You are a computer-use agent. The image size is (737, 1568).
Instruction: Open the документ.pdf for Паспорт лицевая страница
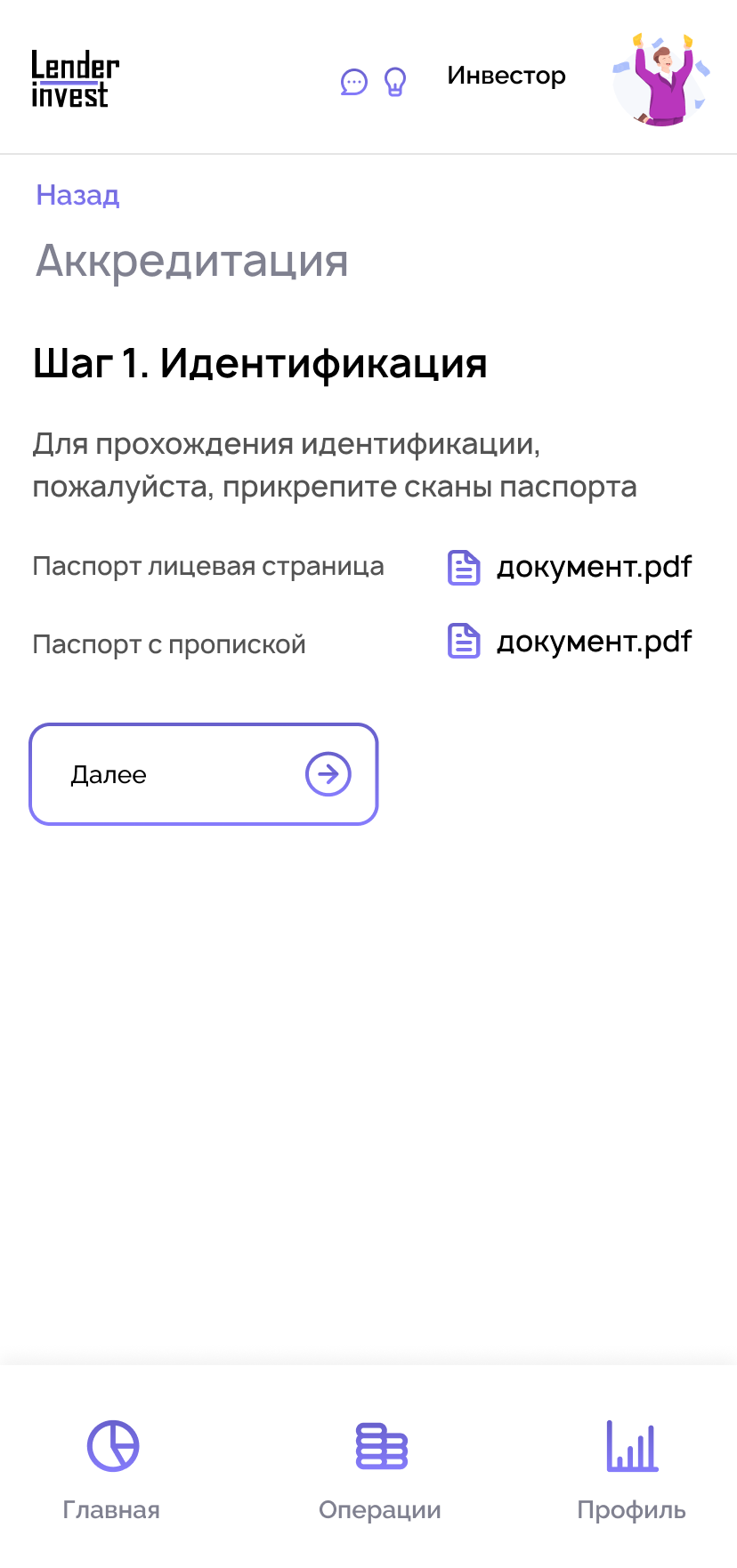tap(570, 567)
